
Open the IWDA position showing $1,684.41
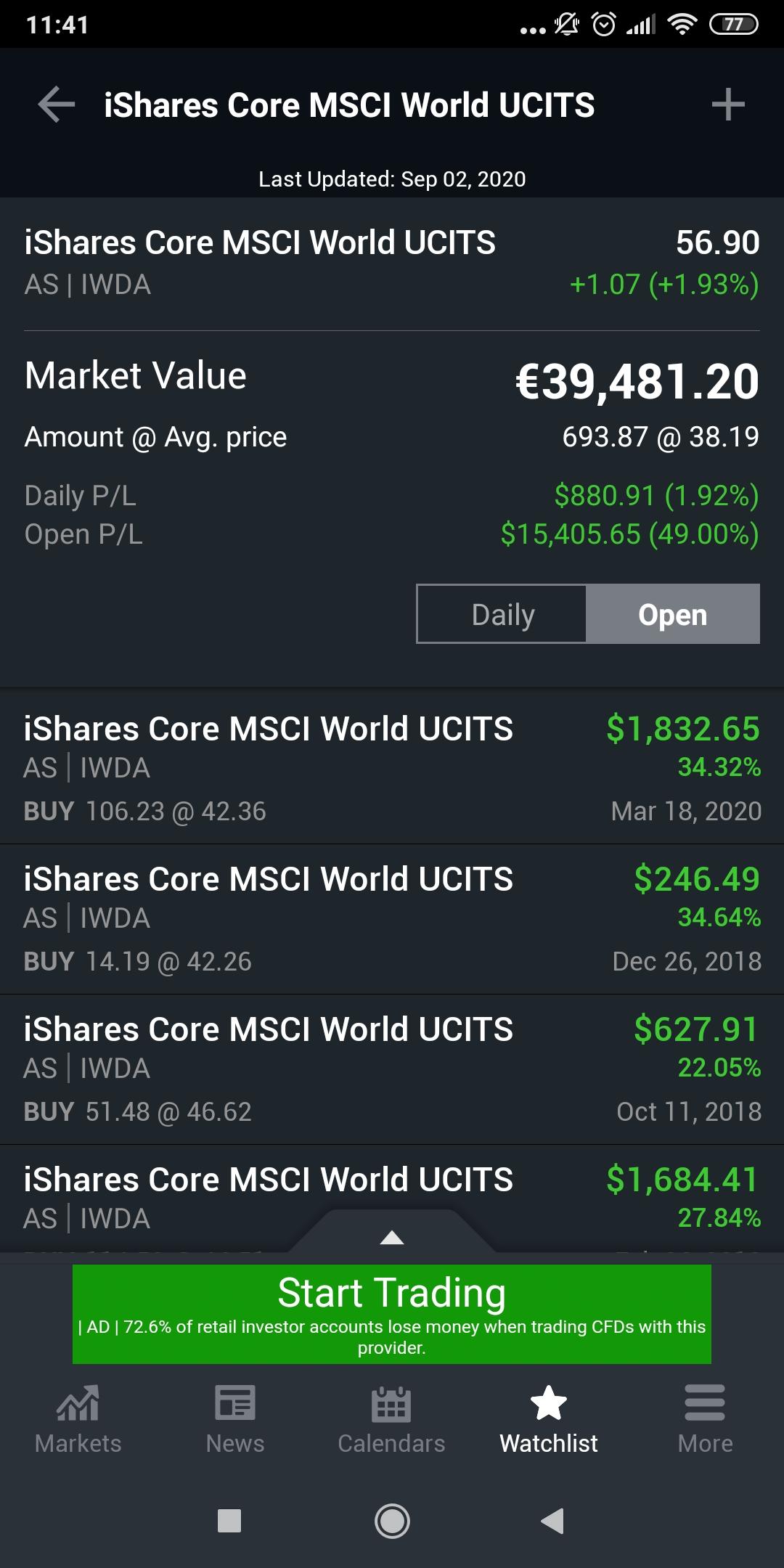[x=392, y=1191]
